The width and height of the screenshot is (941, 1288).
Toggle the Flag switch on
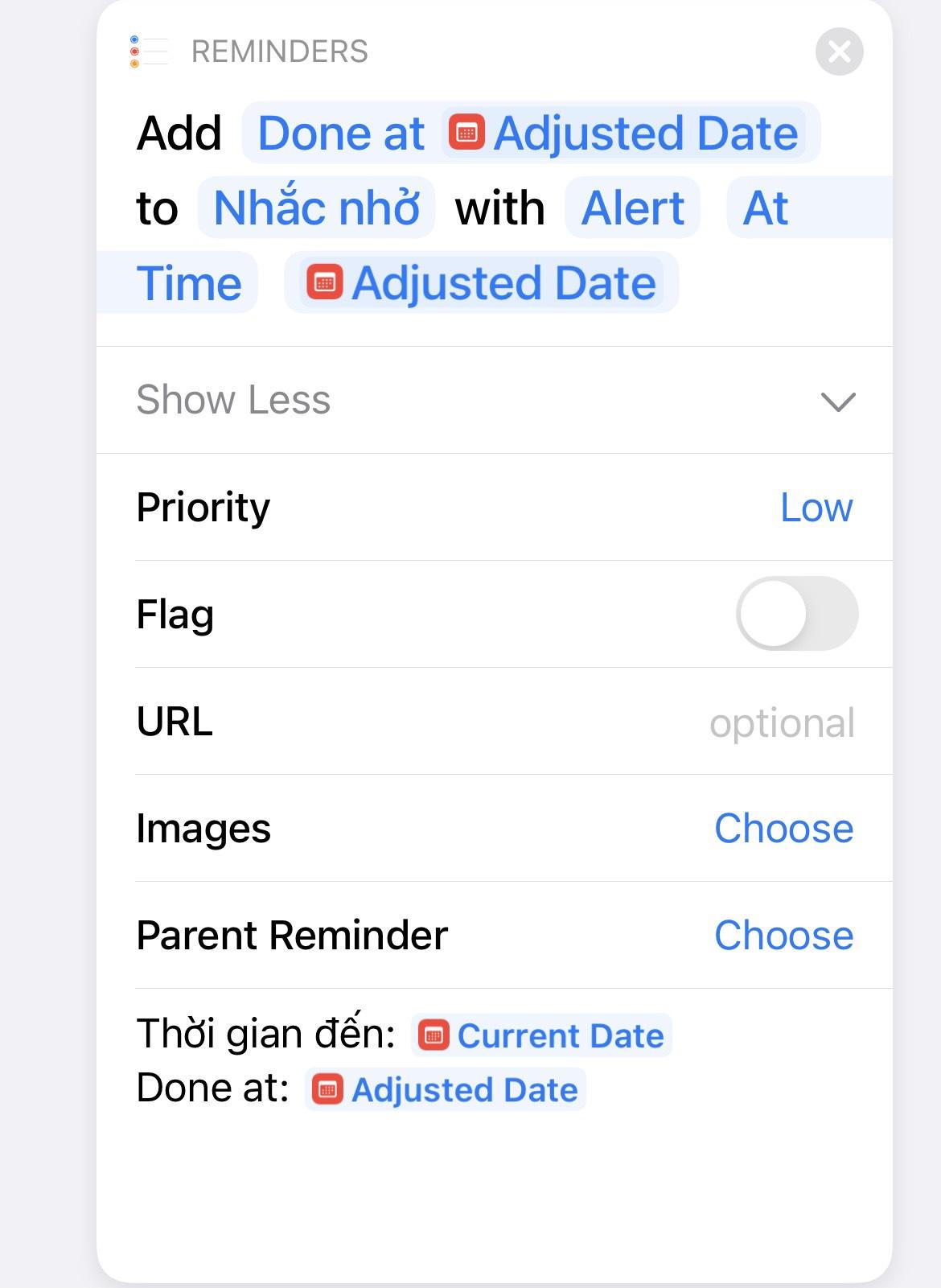pos(796,614)
